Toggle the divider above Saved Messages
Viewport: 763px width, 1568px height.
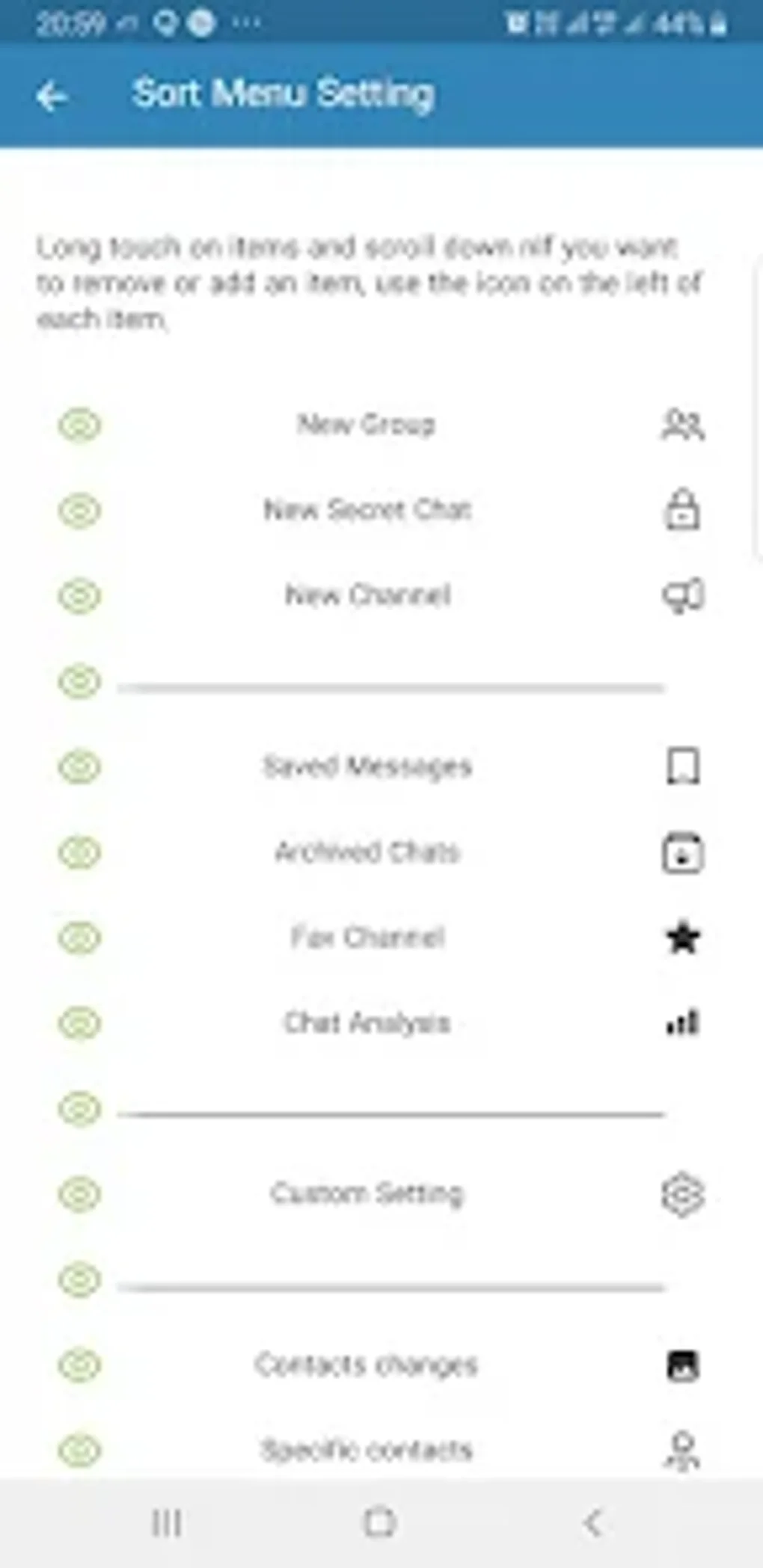click(x=80, y=682)
